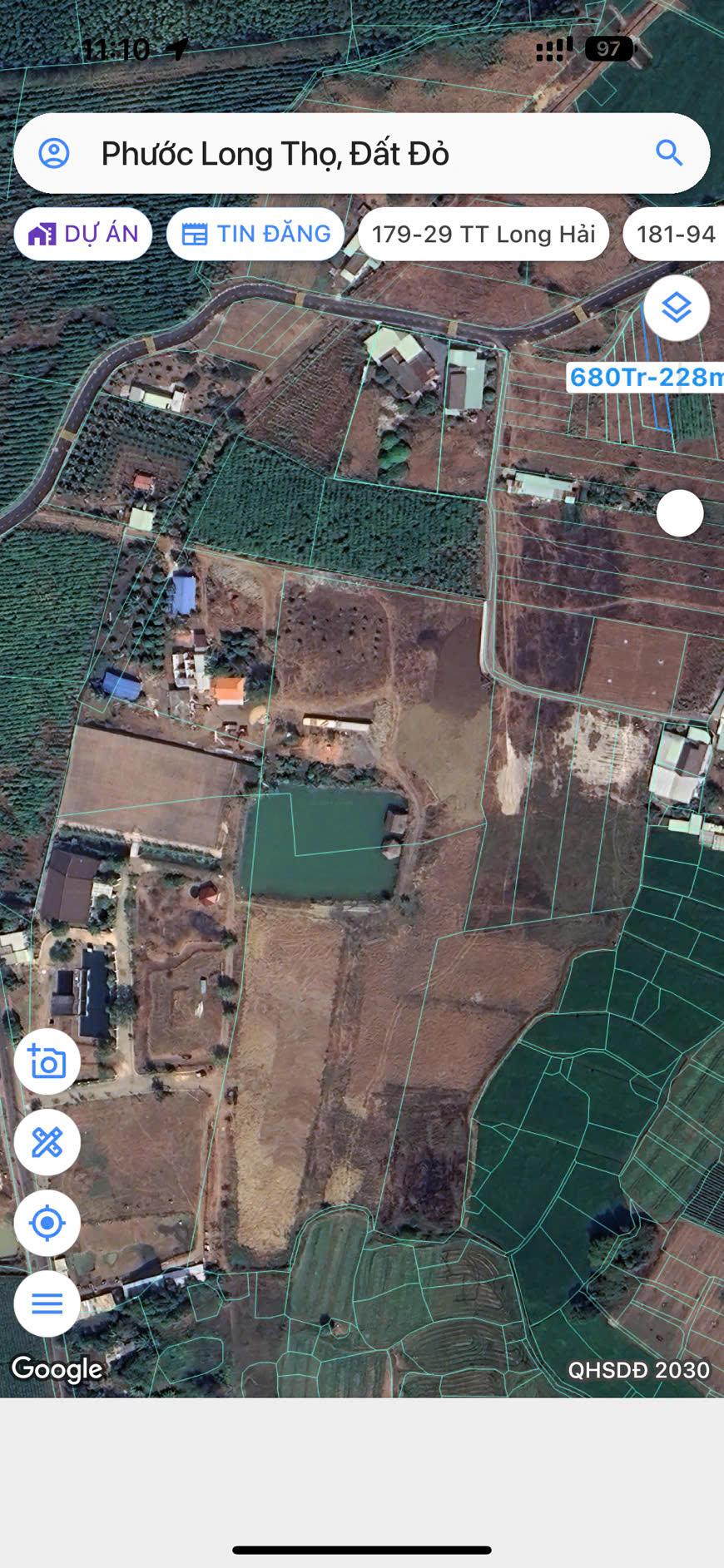Tap the camera capture button
724x1568 pixels.
[47, 1061]
